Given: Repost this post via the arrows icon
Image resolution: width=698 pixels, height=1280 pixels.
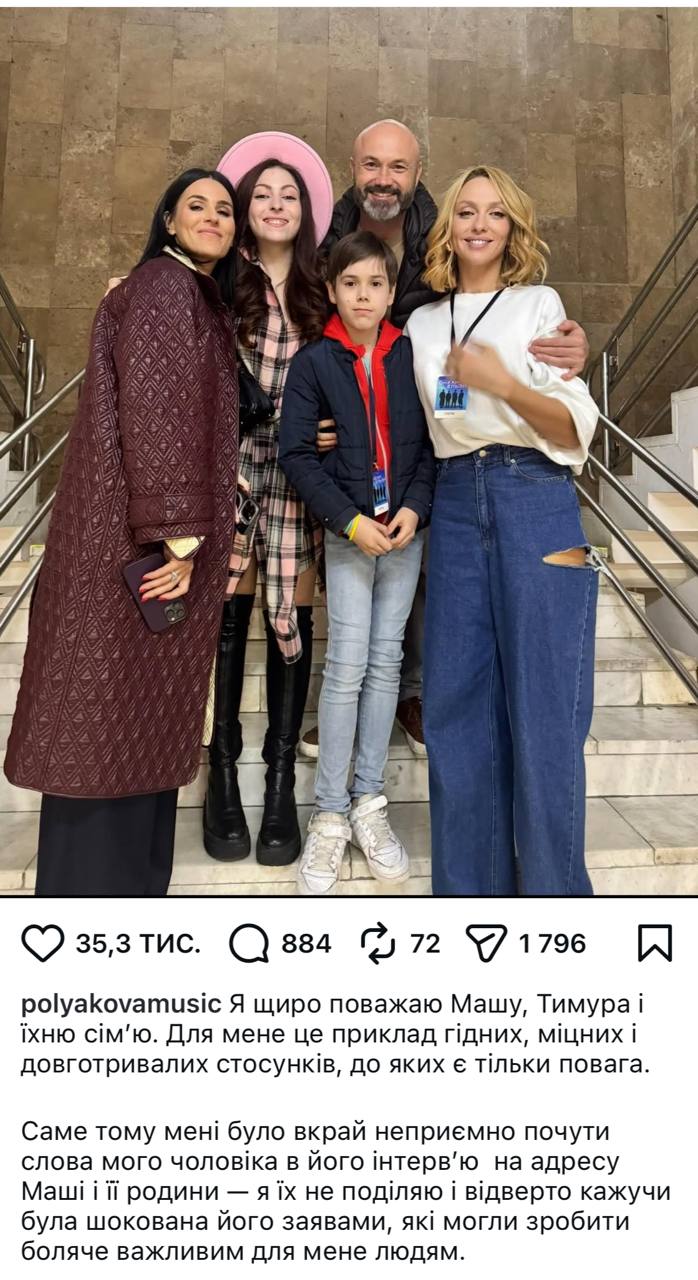Looking at the screenshot, I should click(x=379, y=943).
